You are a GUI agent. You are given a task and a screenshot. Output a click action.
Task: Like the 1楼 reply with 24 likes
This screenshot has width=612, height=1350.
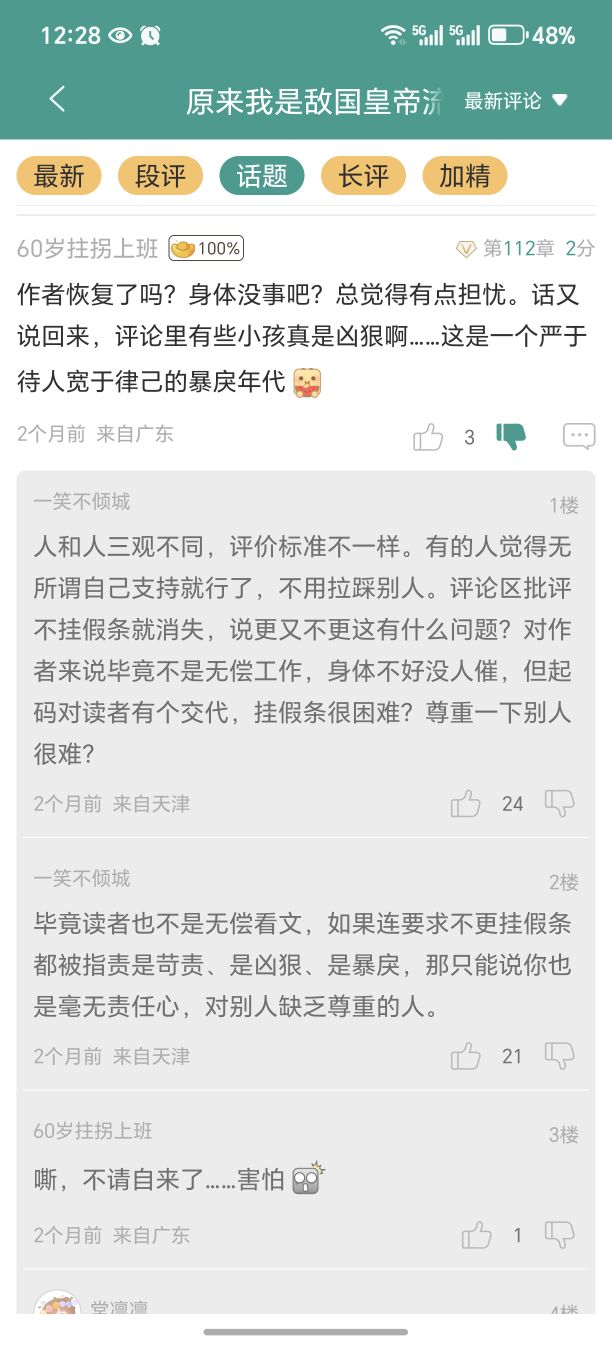[466, 803]
